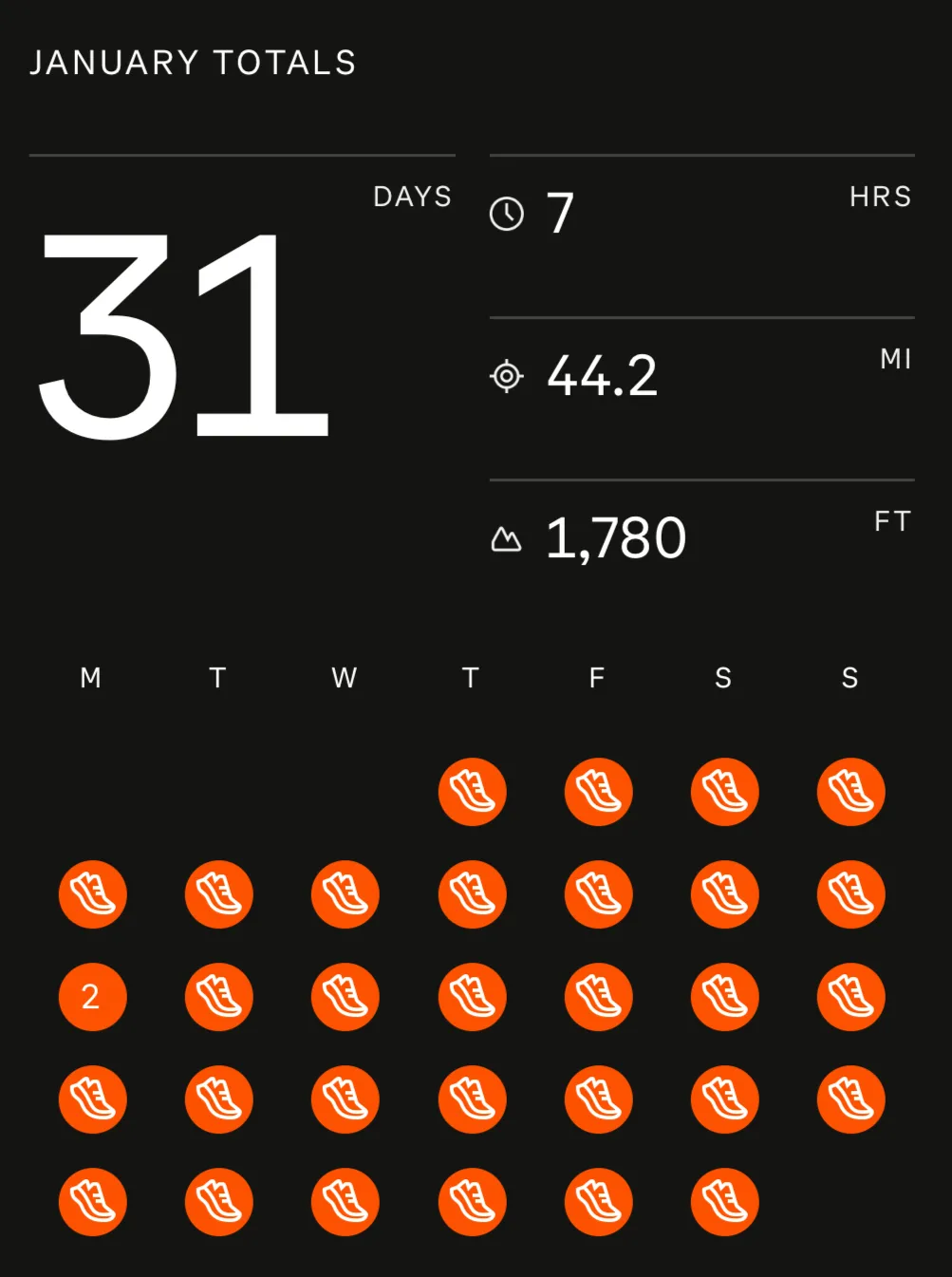
Task: Toggle Thursday's run marker in the fourth row
Action: [x=472, y=1099]
